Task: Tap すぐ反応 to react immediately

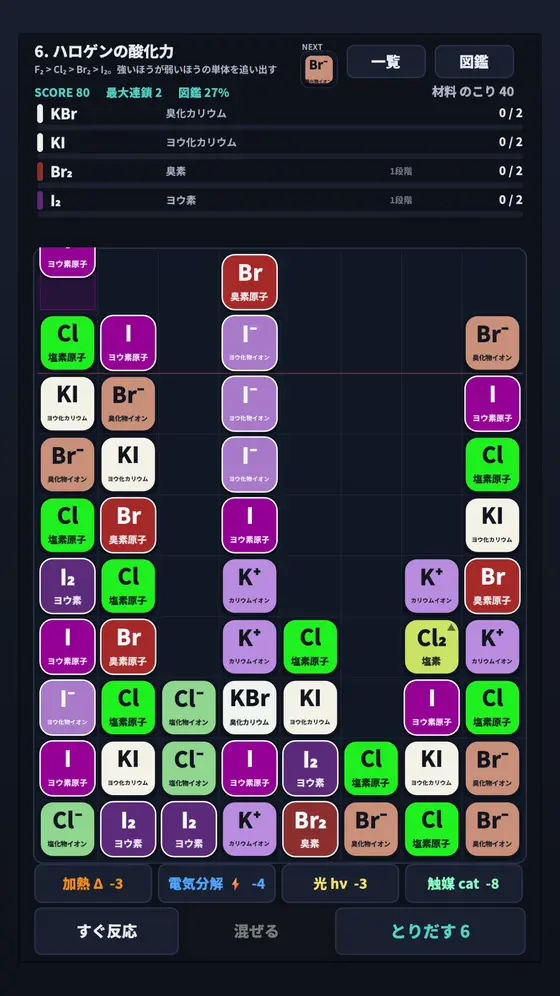Action: click(x=107, y=931)
